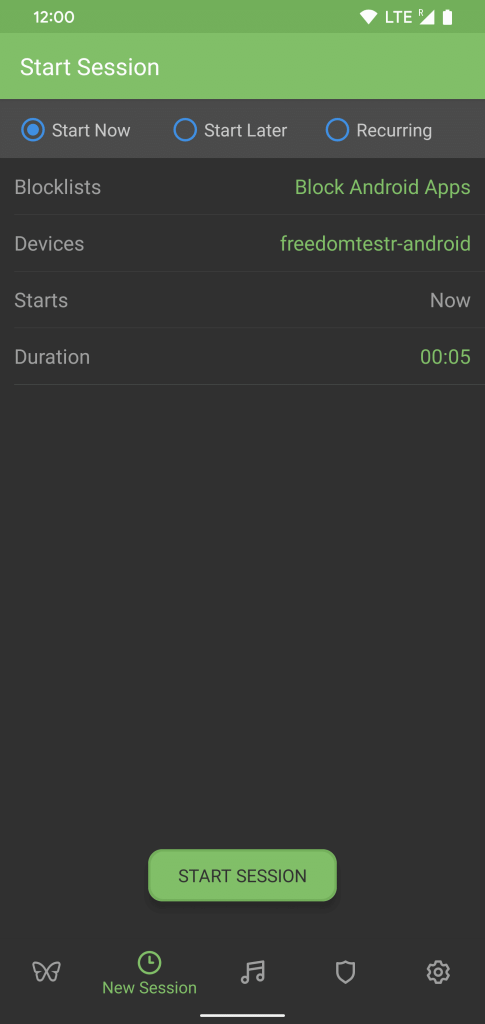Open the Devices row
The height and width of the screenshot is (1024, 485).
pos(242,244)
